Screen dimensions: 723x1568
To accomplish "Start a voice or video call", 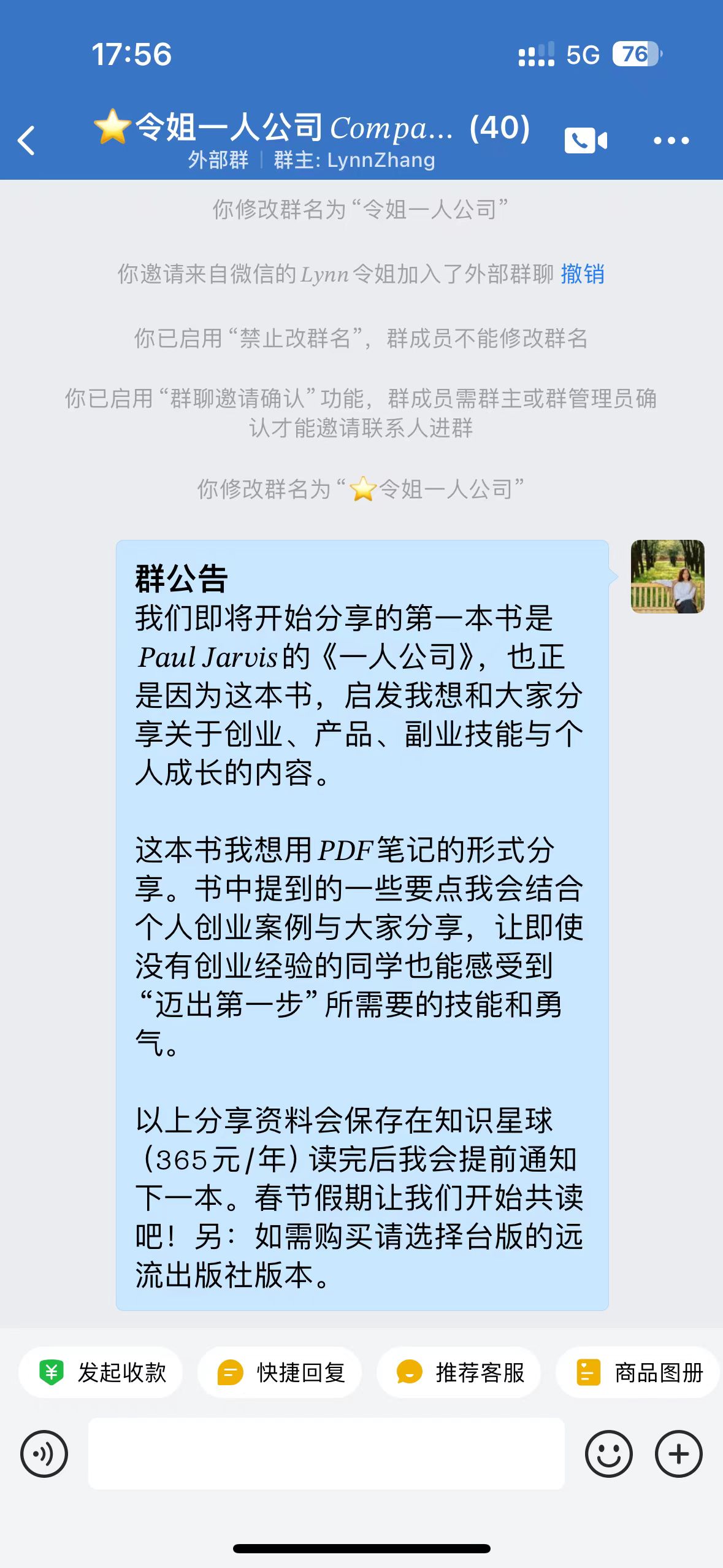I will 586,140.
